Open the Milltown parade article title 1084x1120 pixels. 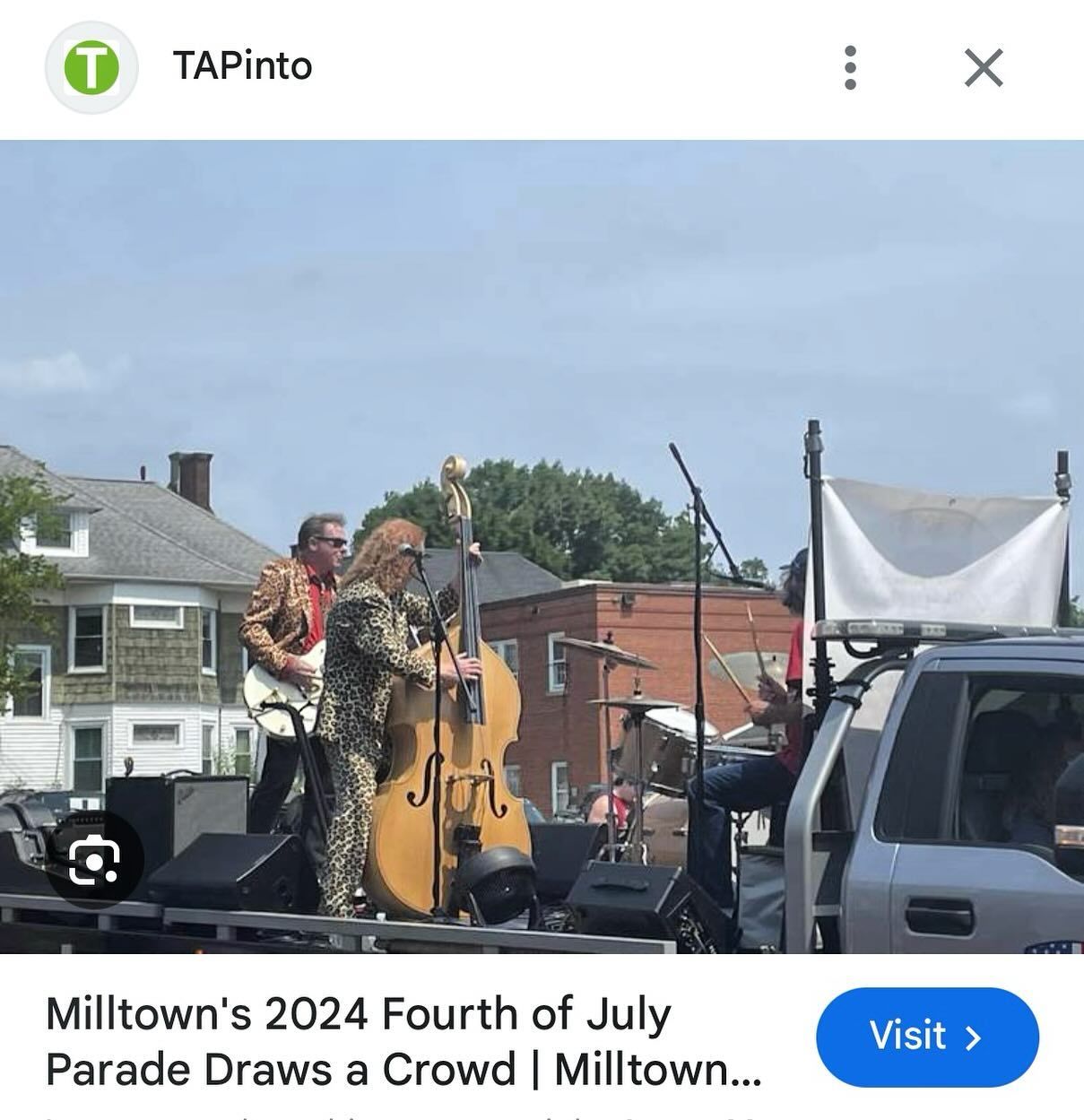point(403,1041)
